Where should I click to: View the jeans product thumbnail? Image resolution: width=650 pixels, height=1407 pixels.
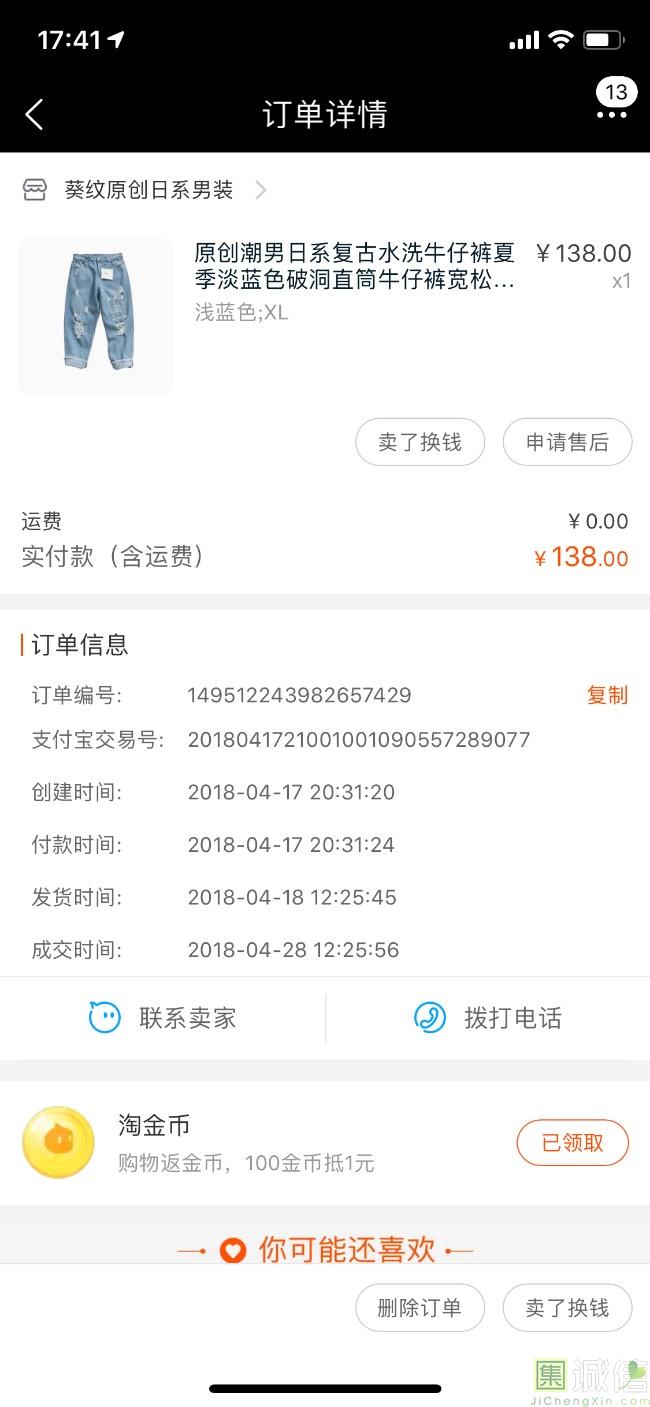click(x=96, y=315)
